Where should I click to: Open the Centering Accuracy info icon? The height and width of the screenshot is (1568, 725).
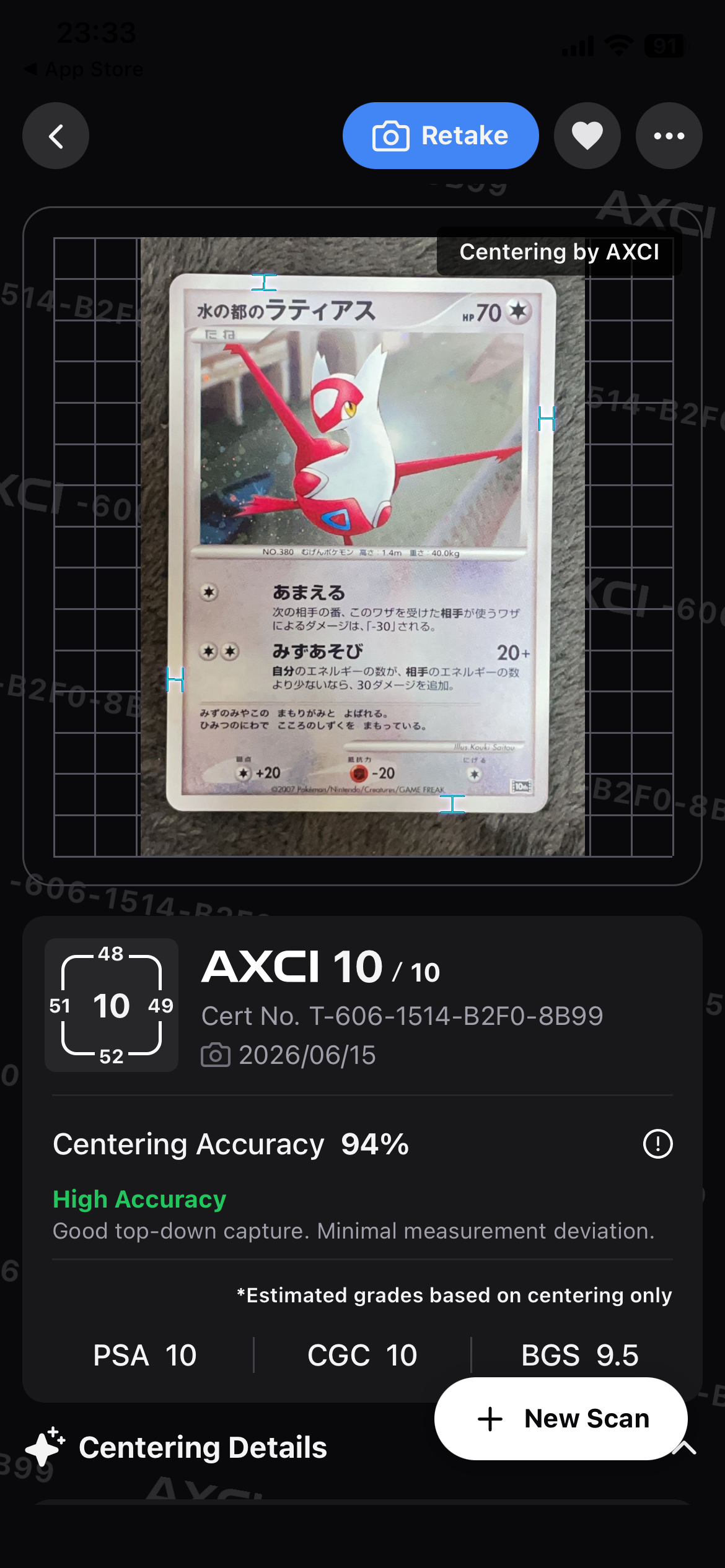point(657,1144)
